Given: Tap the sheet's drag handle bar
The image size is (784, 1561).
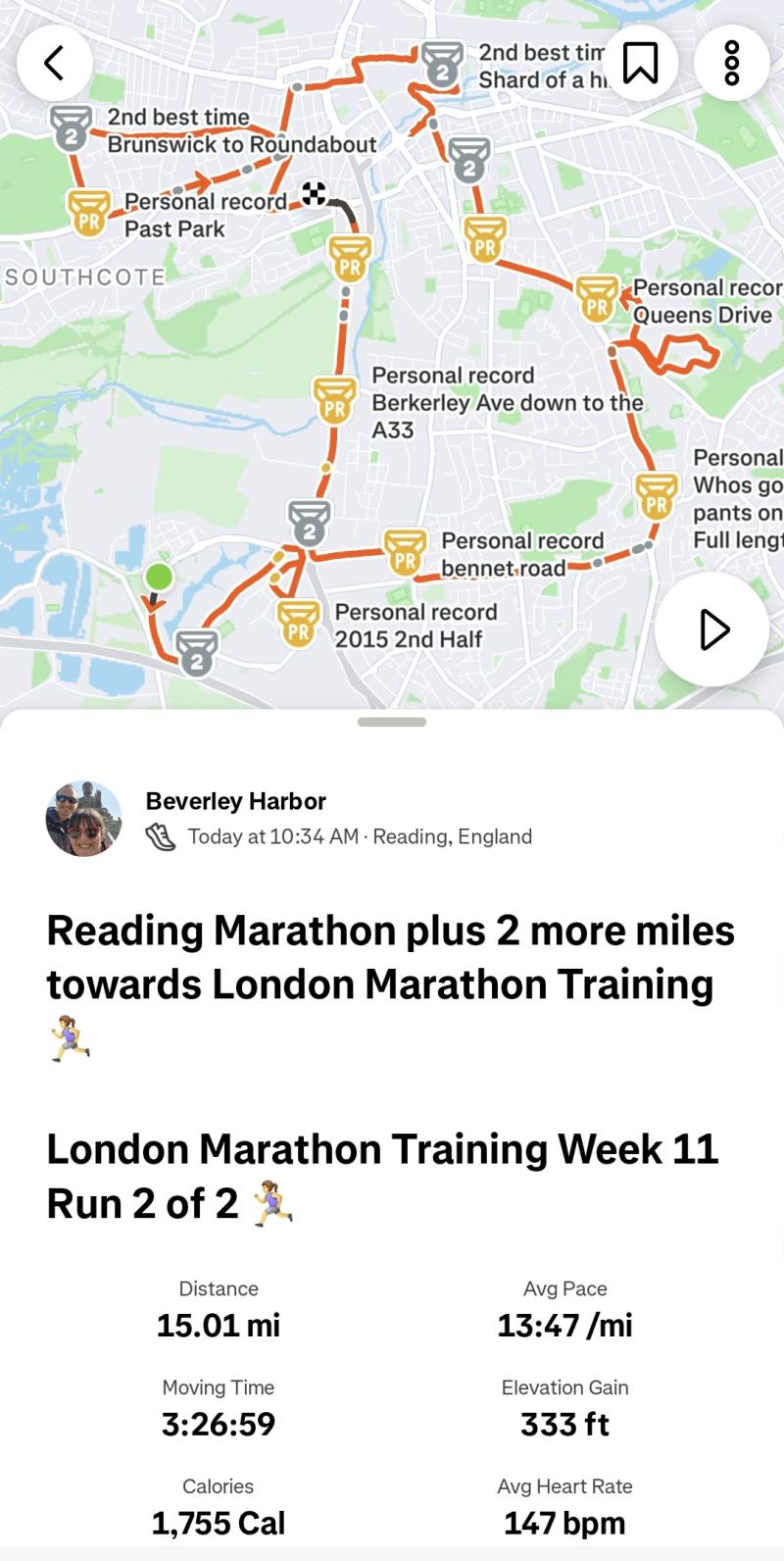Looking at the screenshot, I should (x=392, y=722).
